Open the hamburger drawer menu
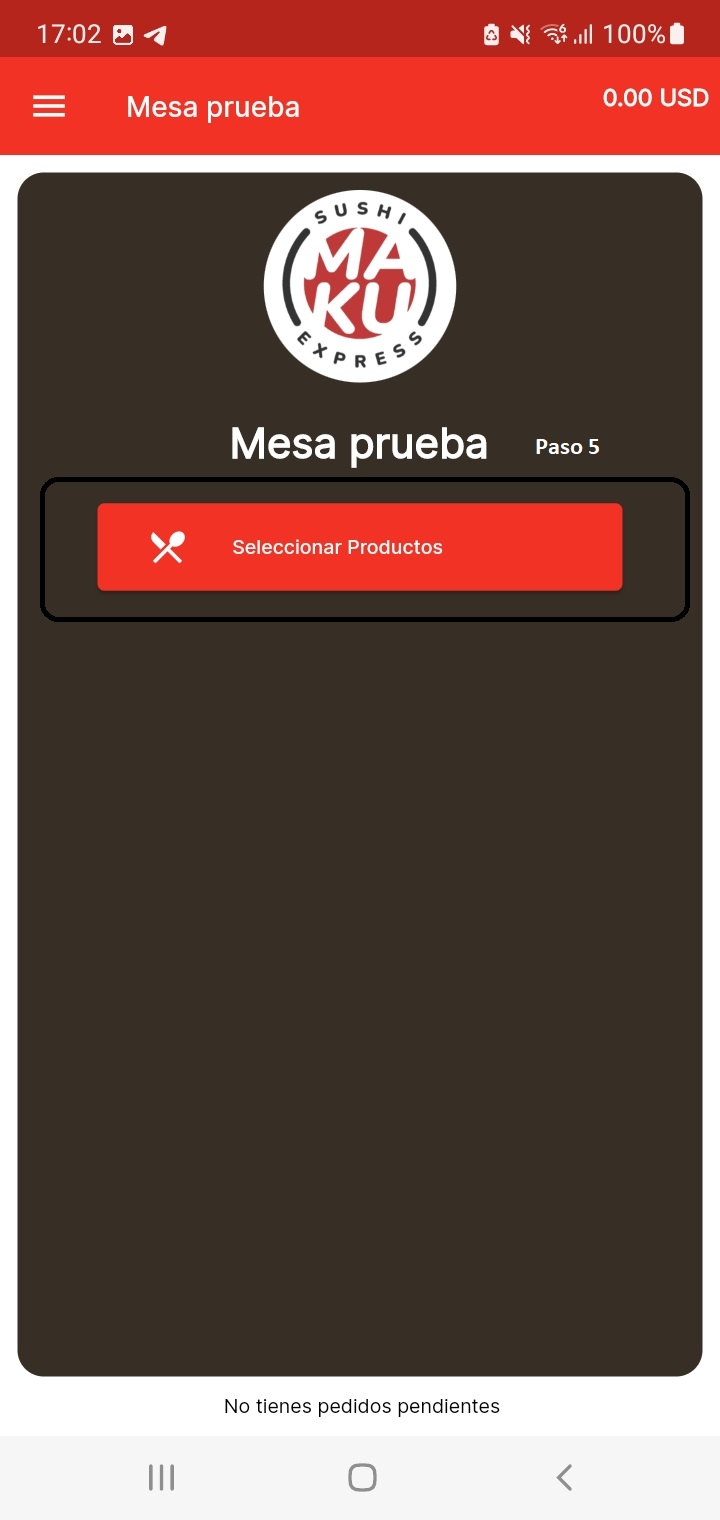The height and width of the screenshot is (1520, 720). click(49, 107)
